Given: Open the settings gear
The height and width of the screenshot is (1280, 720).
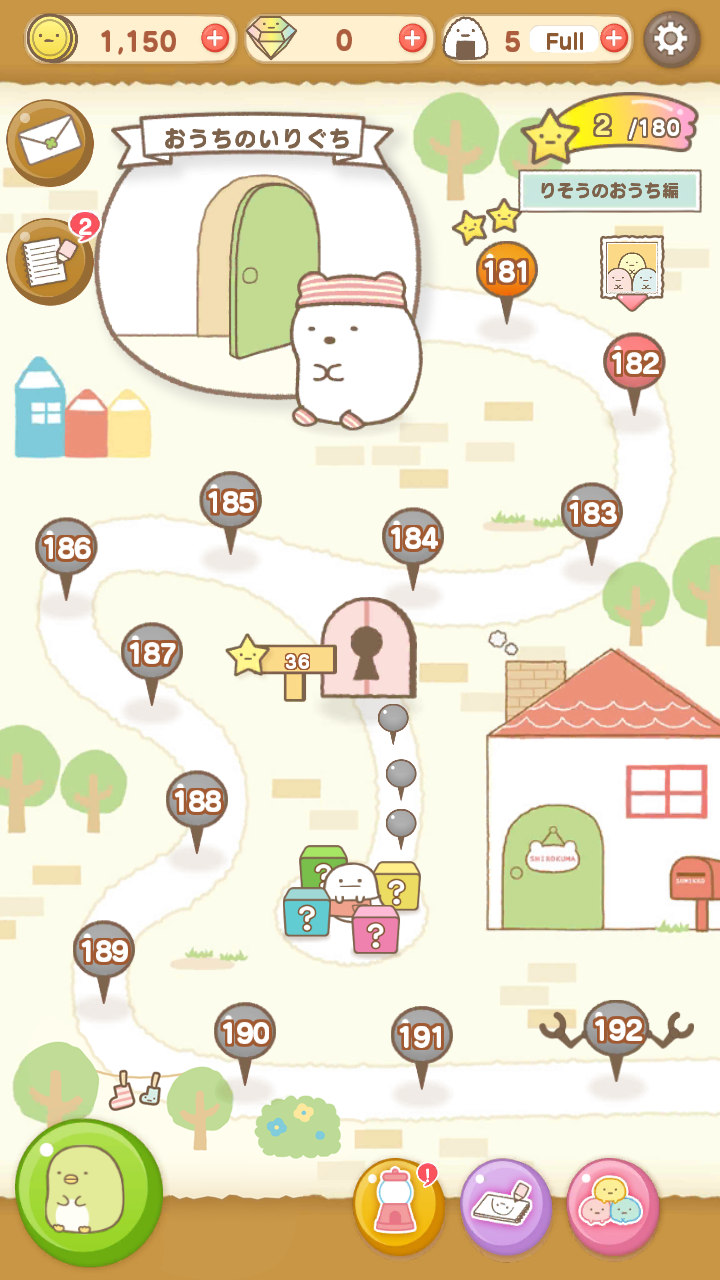Looking at the screenshot, I should click(x=671, y=39).
